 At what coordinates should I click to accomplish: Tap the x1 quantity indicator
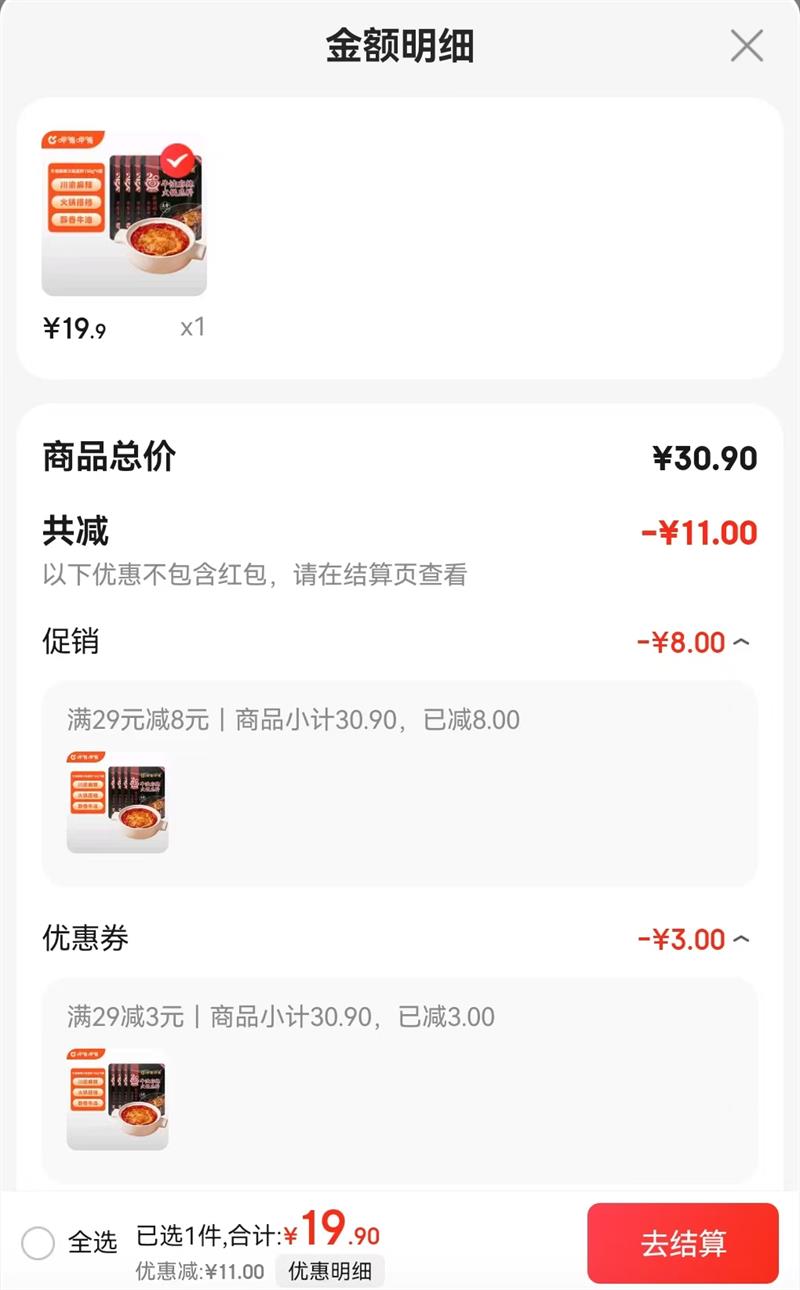(x=193, y=324)
